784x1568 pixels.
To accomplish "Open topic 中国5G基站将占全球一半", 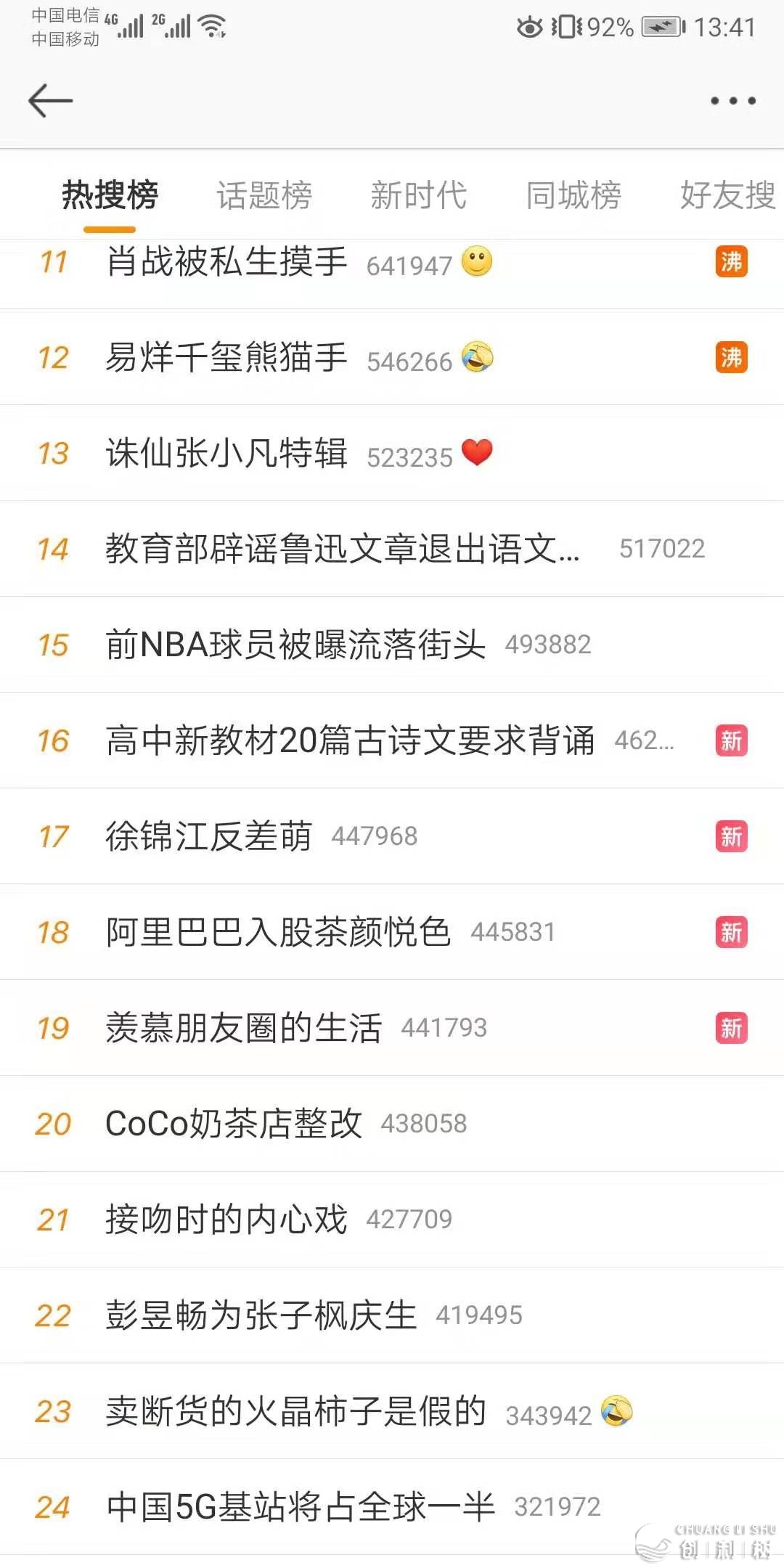I will 301,1508.
